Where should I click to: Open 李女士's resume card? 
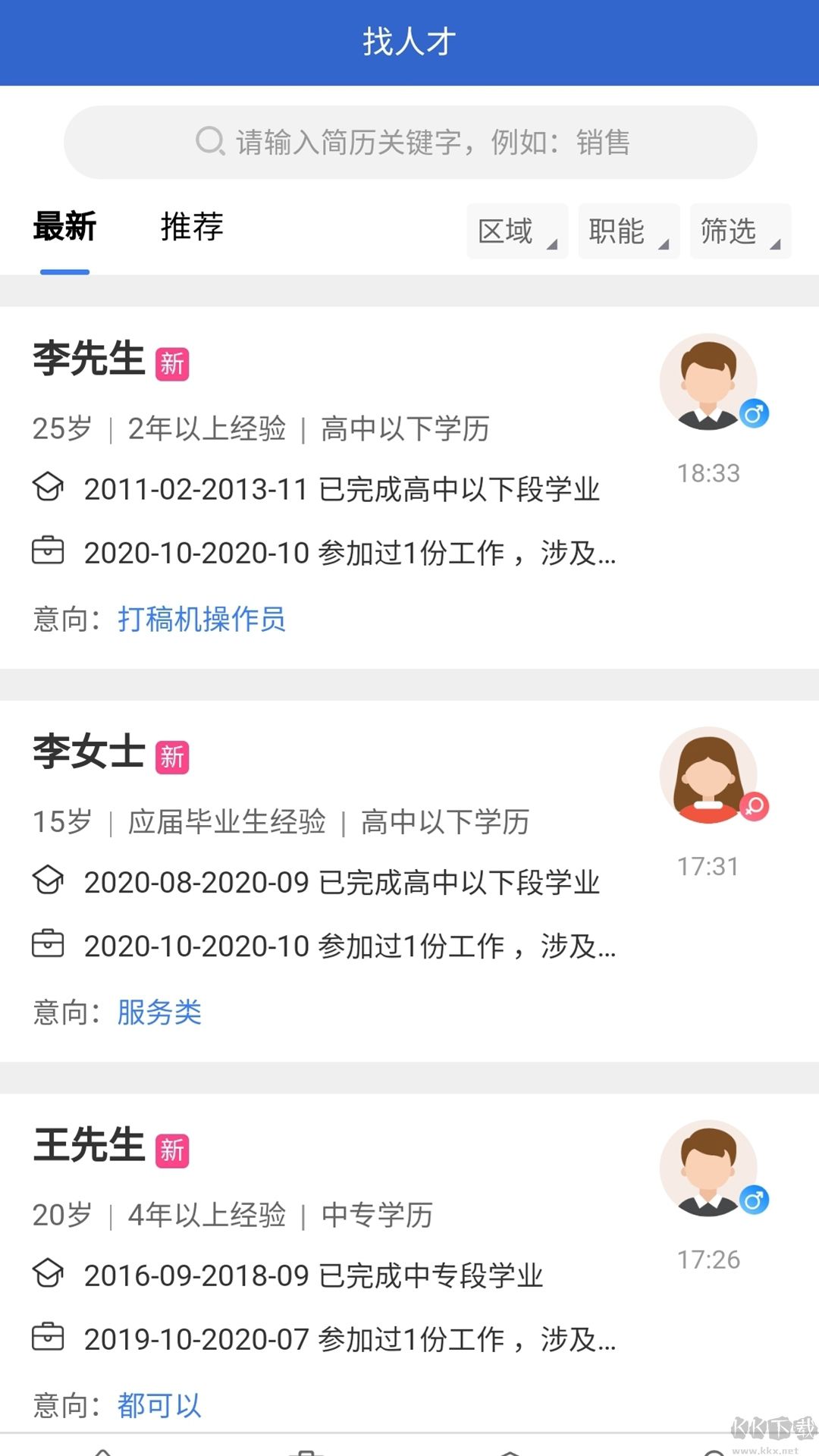click(x=409, y=881)
